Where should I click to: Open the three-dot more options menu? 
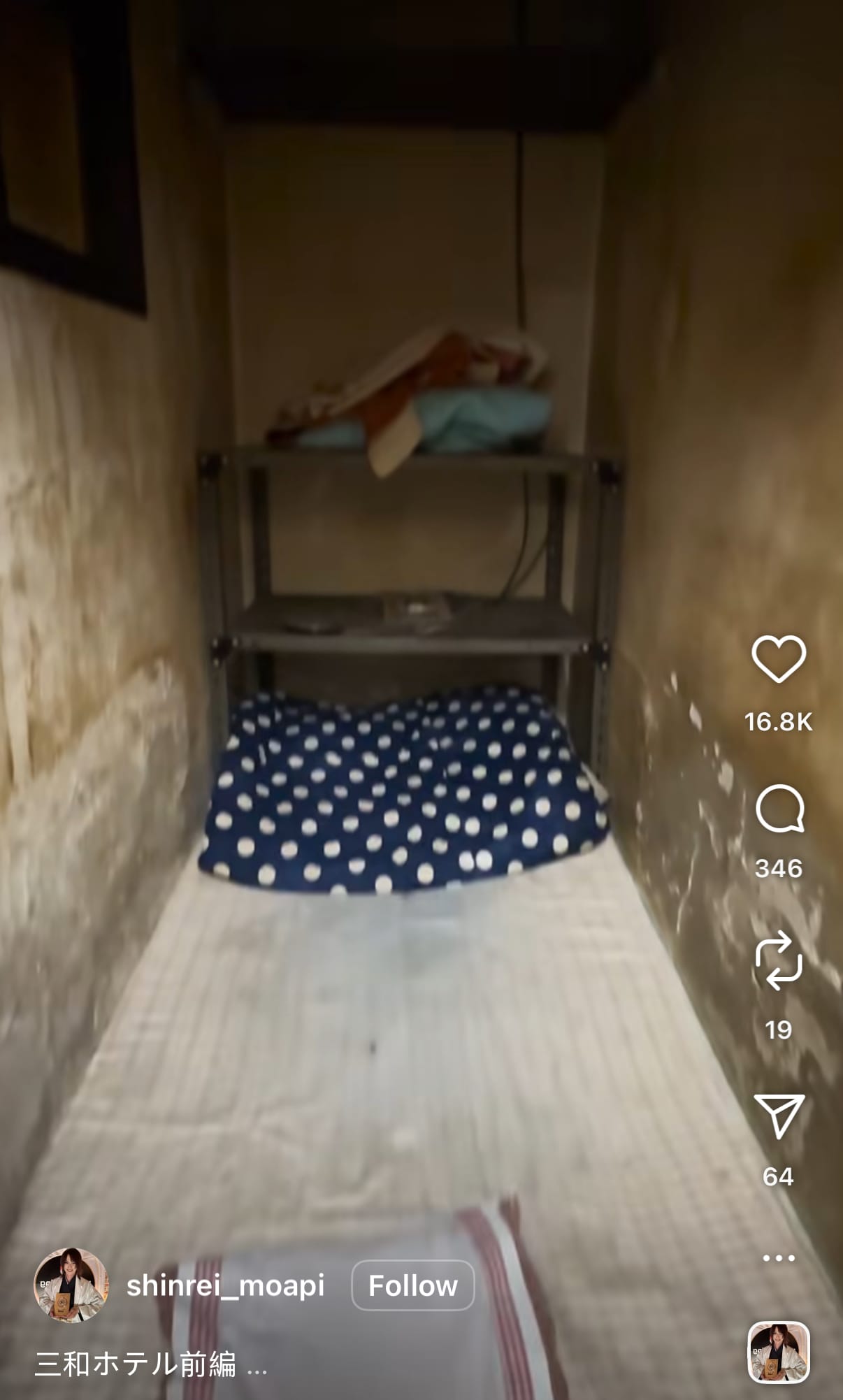[778, 1258]
